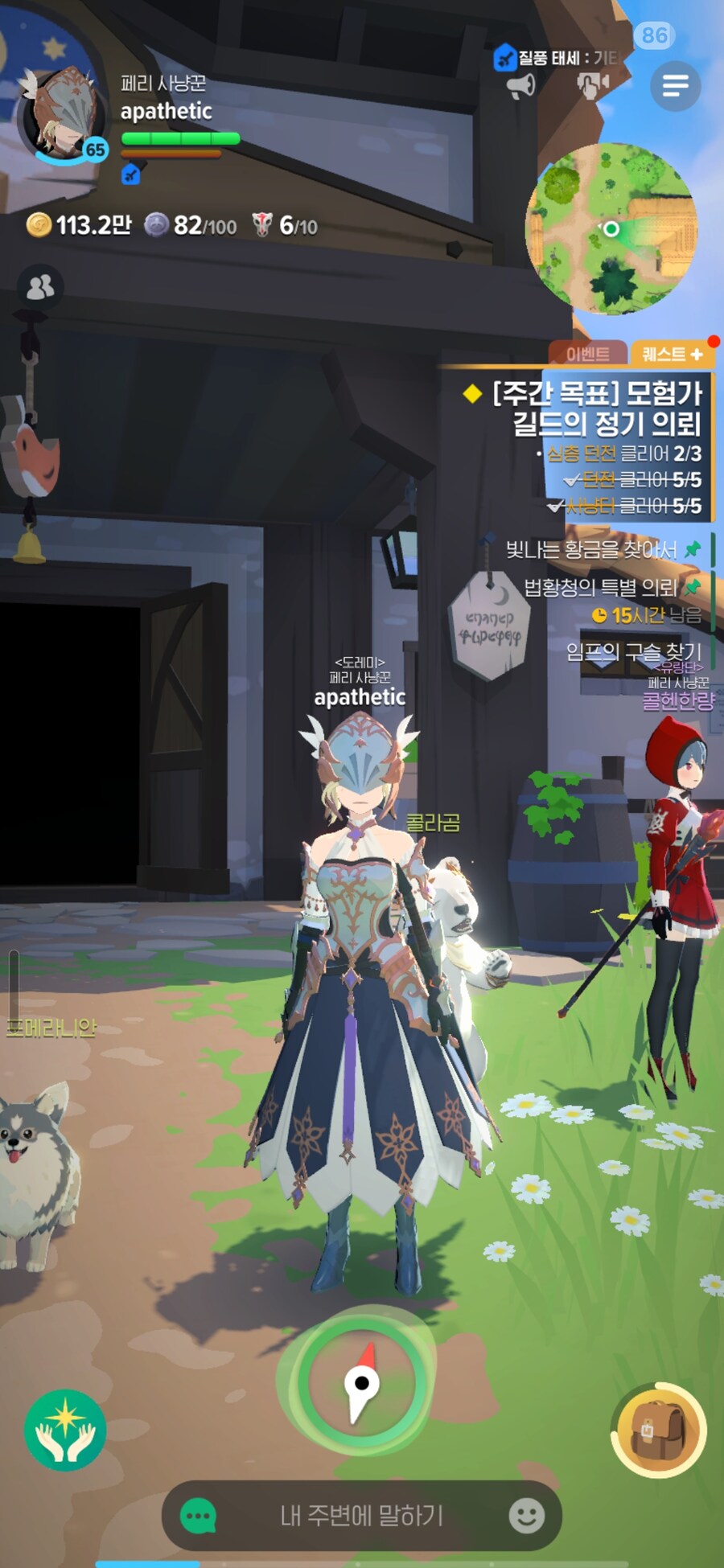724x1568 pixels.
Task: Open the circular minimap
Action: [611, 228]
